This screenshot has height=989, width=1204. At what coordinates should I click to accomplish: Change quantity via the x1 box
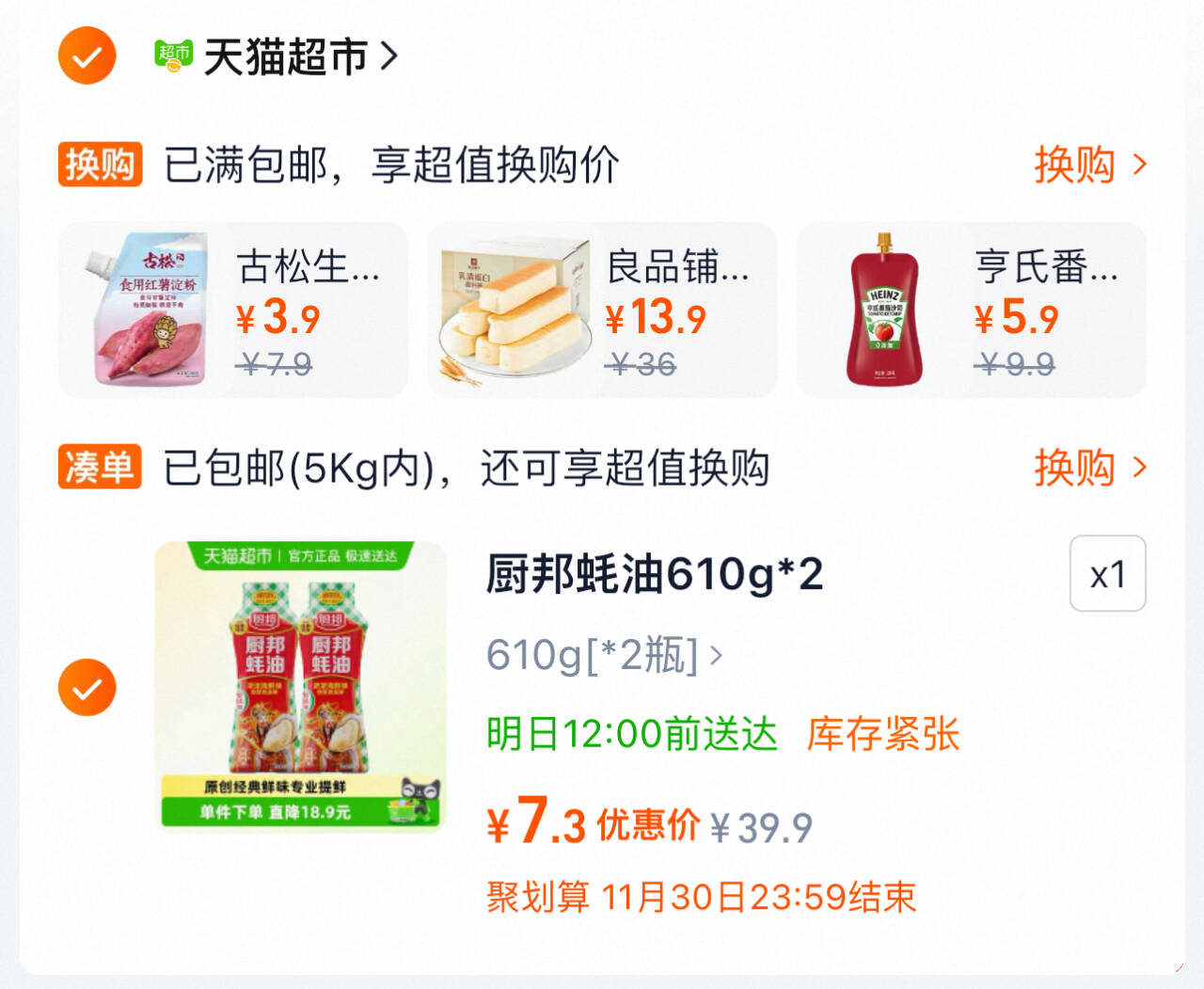tap(1108, 574)
